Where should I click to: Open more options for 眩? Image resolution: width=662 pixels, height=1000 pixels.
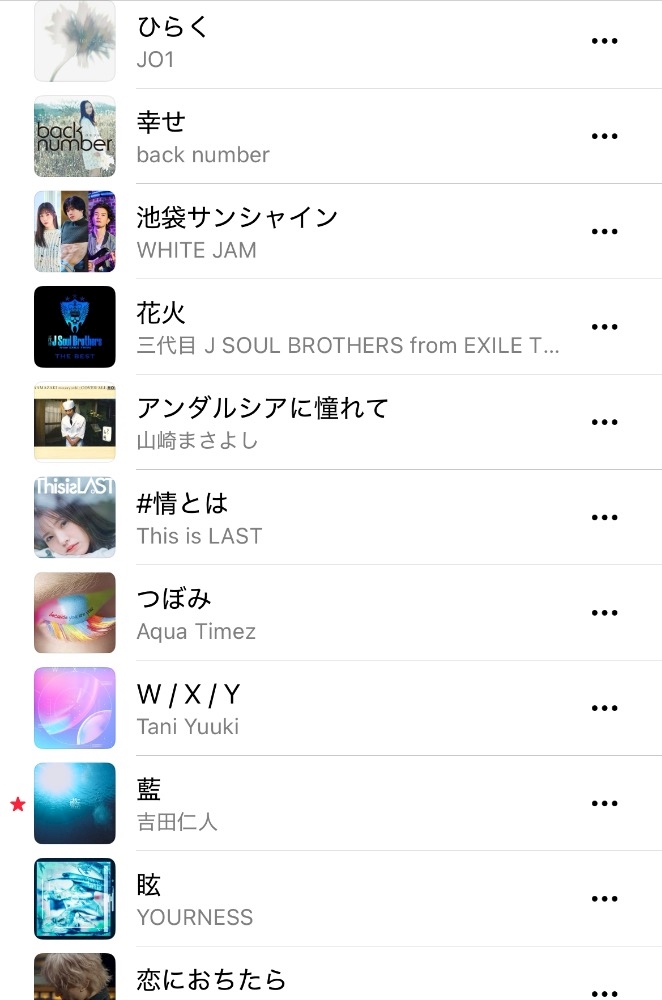point(605,900)
